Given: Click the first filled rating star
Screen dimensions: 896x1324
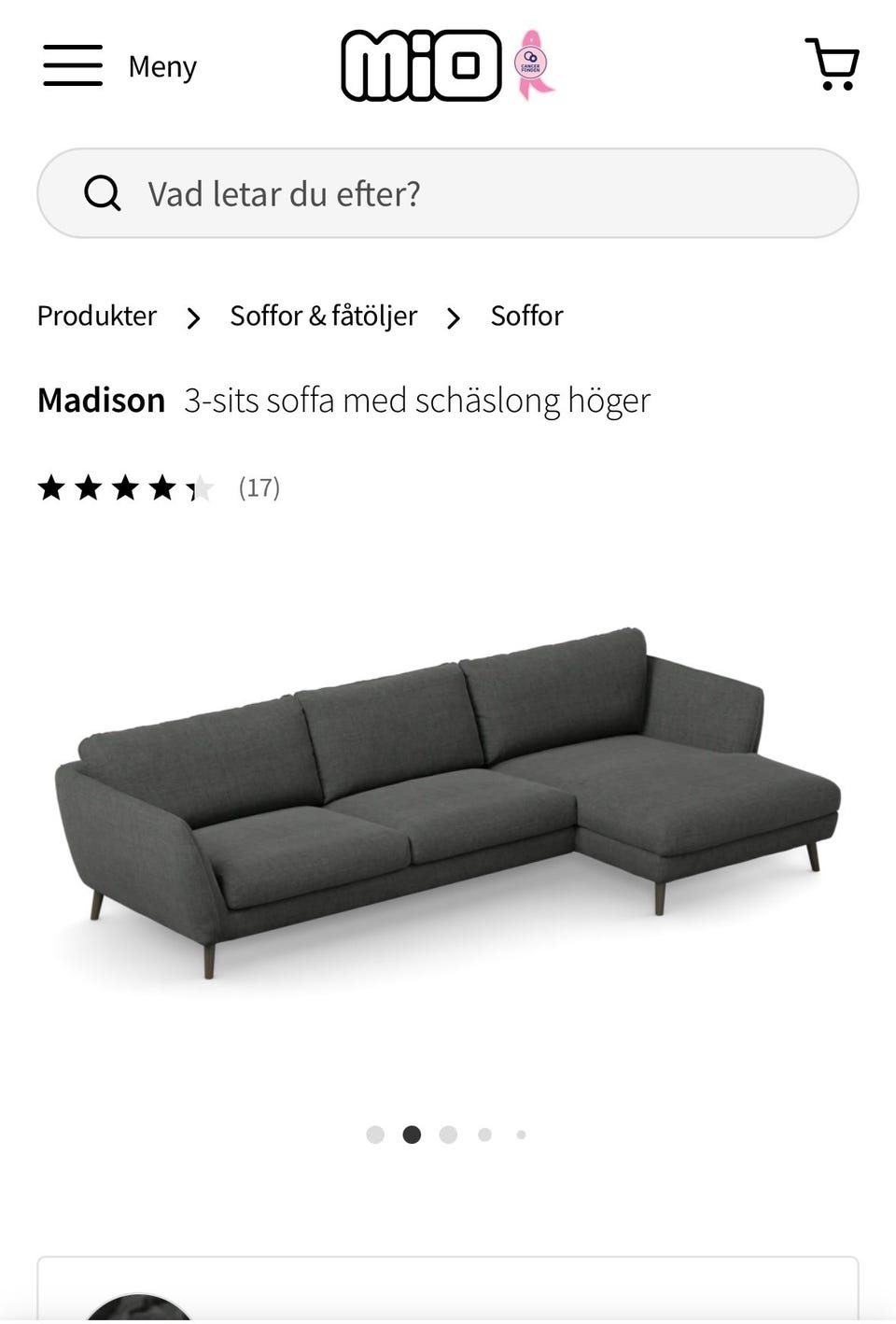Looking at the screenshot, I should pyautogui.click(x=53, y=487).
